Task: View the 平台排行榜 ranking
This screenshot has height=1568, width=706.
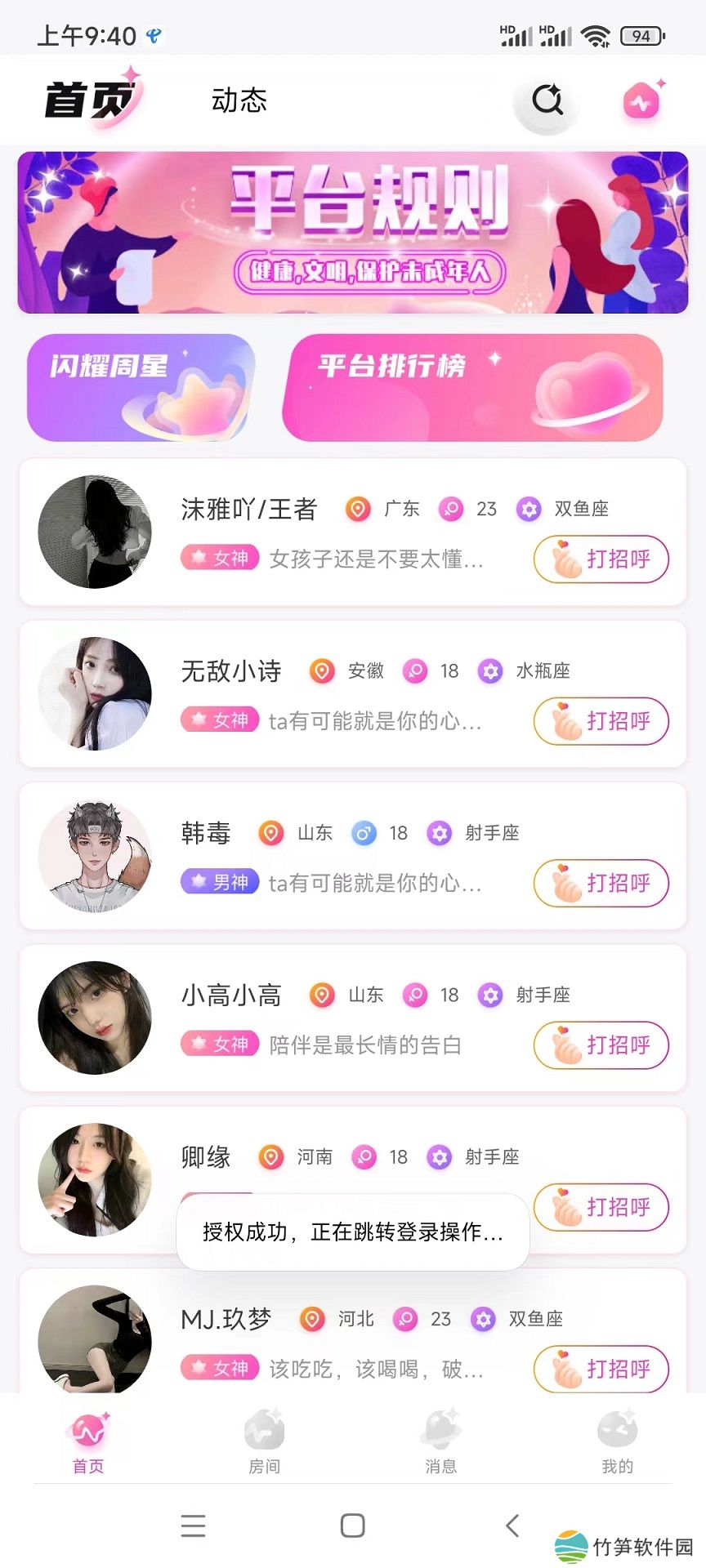Action: [x=472, y=387]
